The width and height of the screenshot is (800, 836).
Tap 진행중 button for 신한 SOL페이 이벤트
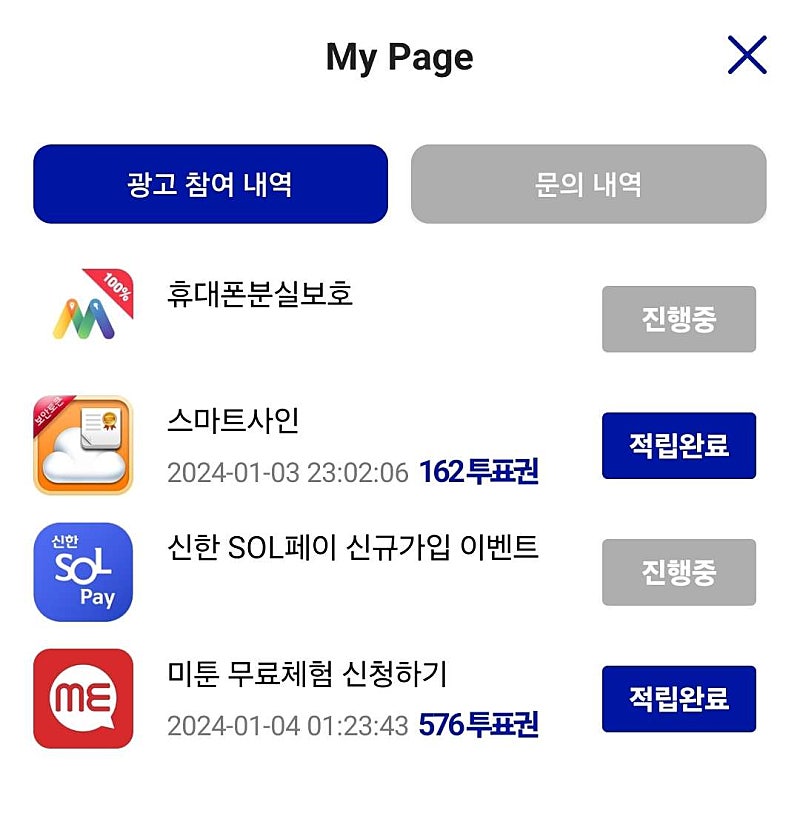[678, 572]
